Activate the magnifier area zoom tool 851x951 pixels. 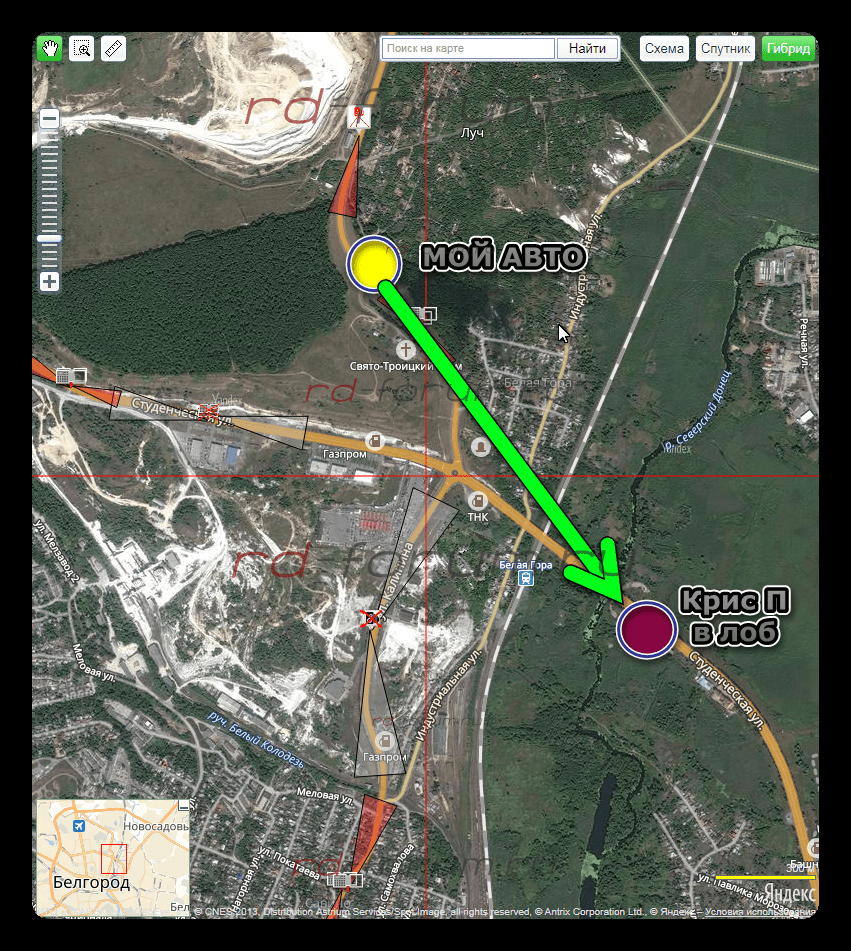[x=81, y=48]
